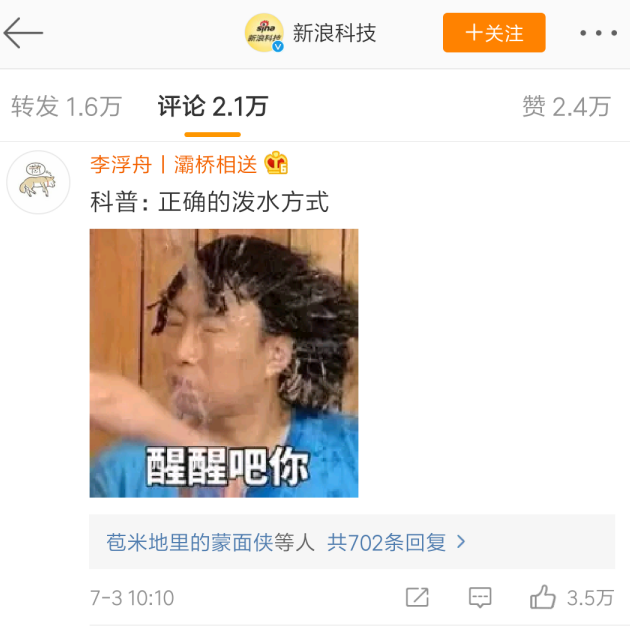630x628 pixels.
Task: Open commenter's avatar profile picture
Action: [38, 183]
